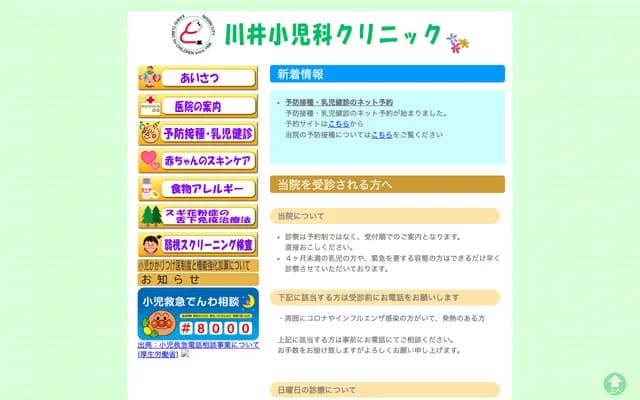This screenshot has width=640, height=400.
Task: Open 弱視スクリーニング検査 page
Action: click(x=197, y=244)
